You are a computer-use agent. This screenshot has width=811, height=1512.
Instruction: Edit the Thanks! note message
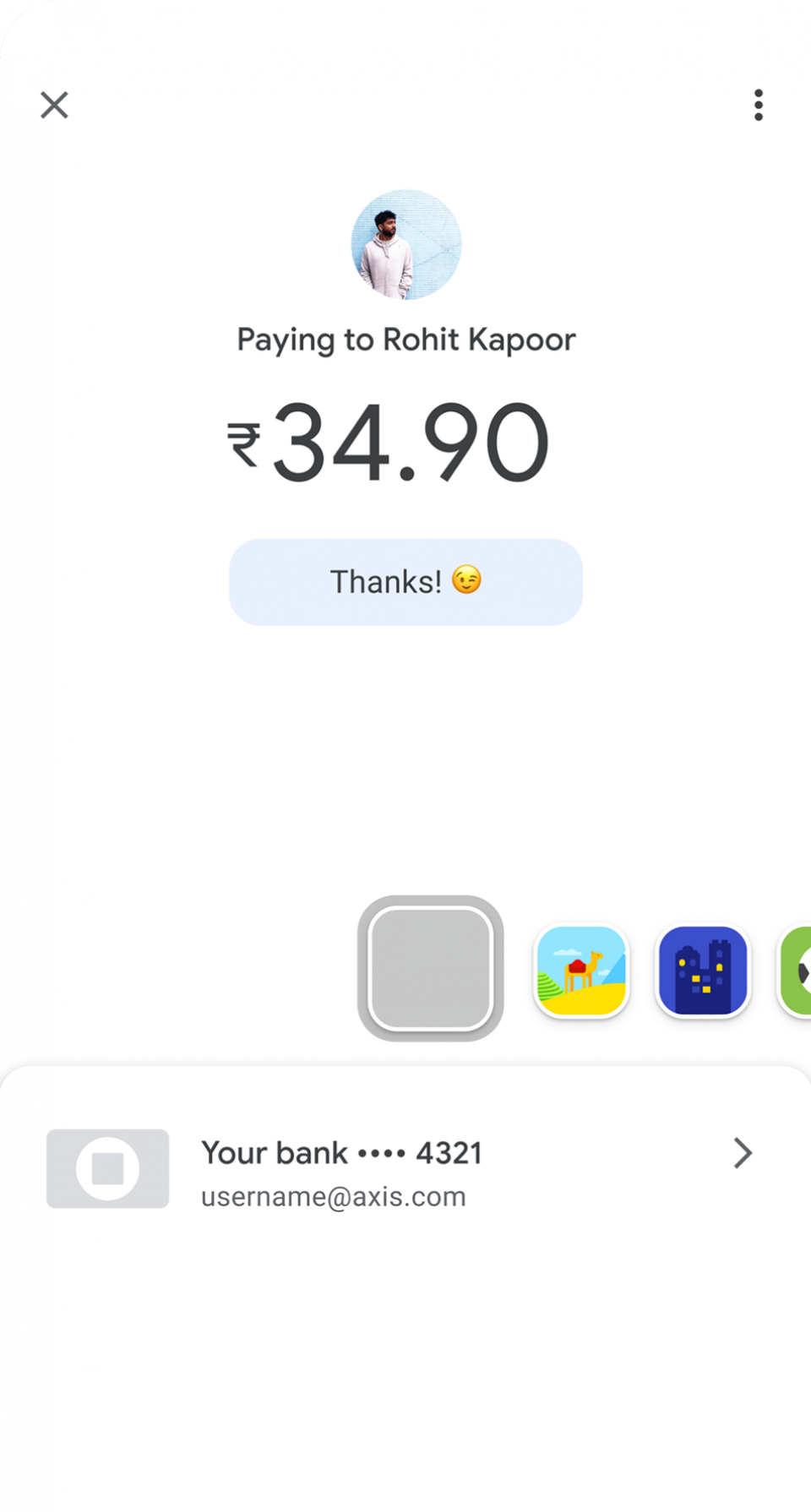click(x=405, y=582)
